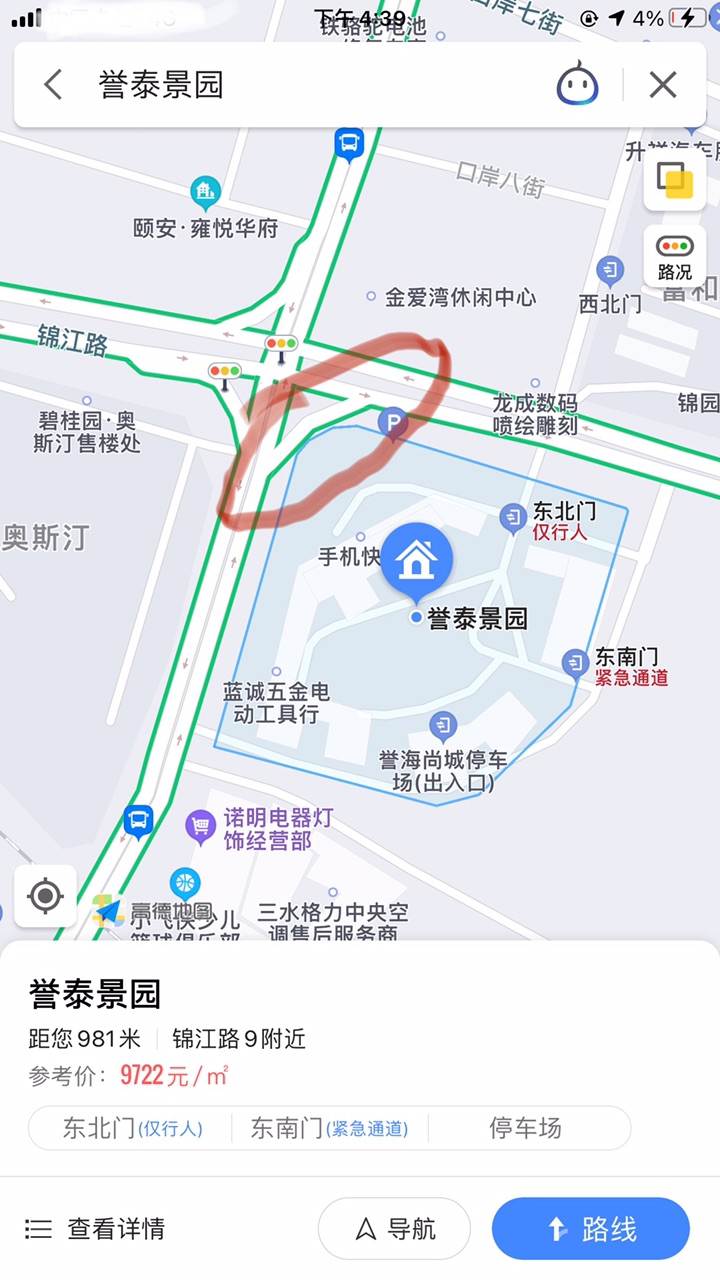
Task: Select the 东北门 (仅行人) chip
Action: click(132, 1128)
